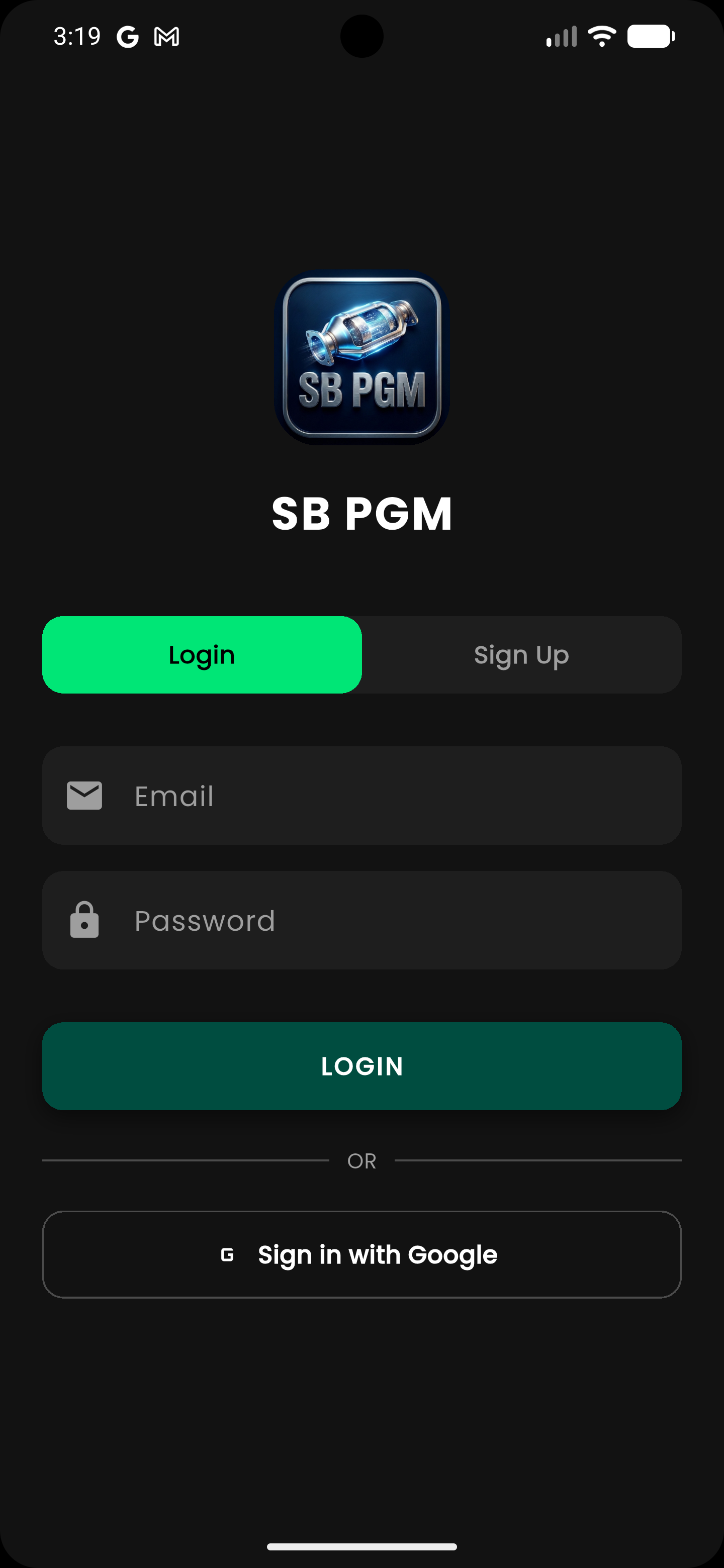Switch to the Sign Up tab

tap(521, 655)
